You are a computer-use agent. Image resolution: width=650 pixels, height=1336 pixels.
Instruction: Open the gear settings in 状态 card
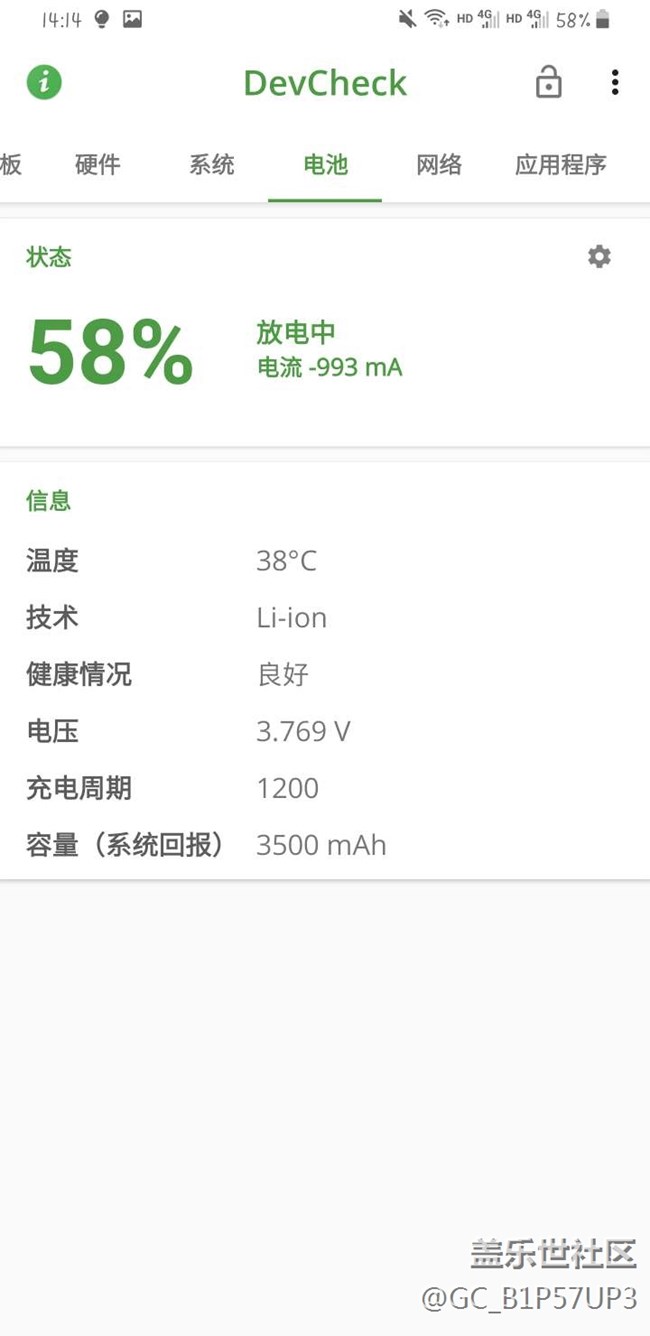599,257
